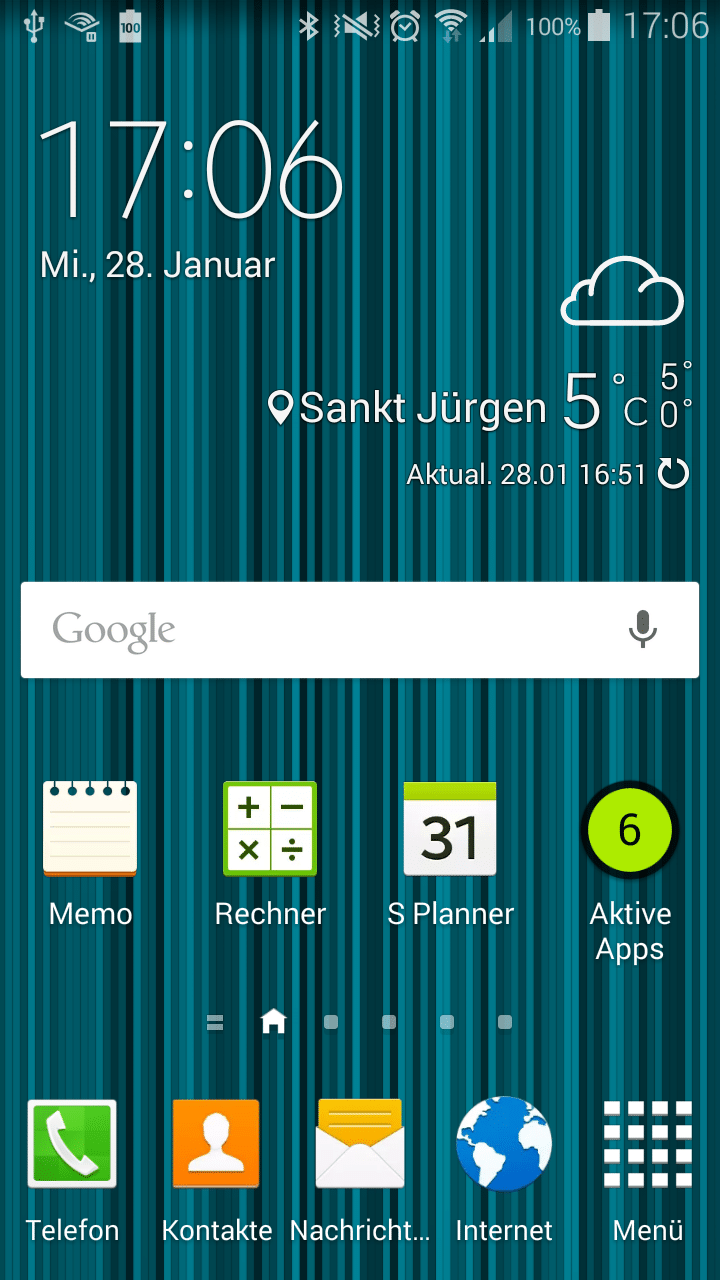Open the clock widget showing 17:06

[x=190, y=168]
